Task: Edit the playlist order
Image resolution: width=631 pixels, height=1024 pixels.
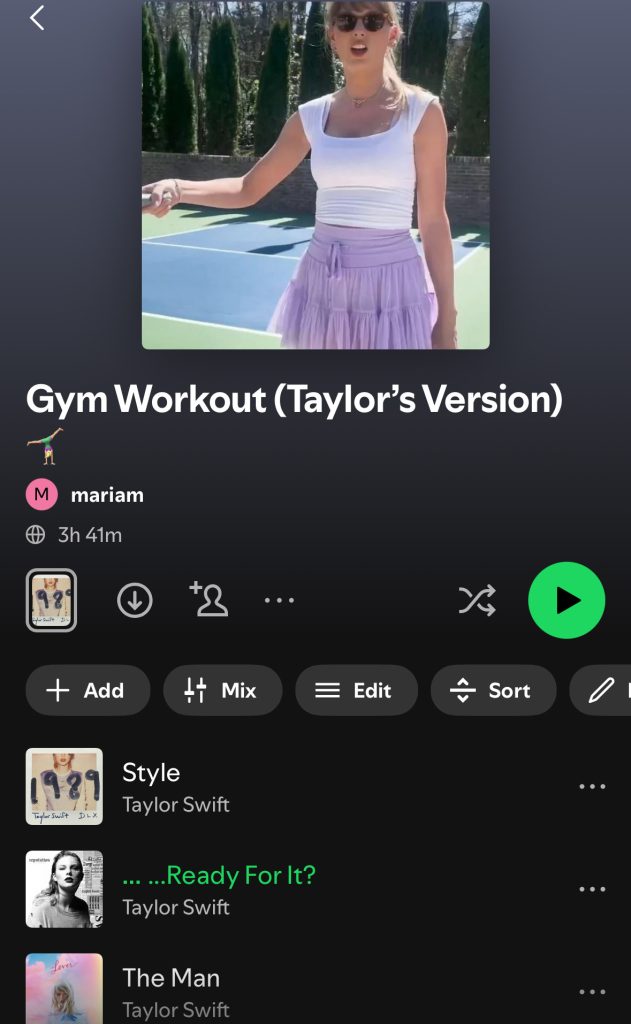Action: [x=355, y=690]
